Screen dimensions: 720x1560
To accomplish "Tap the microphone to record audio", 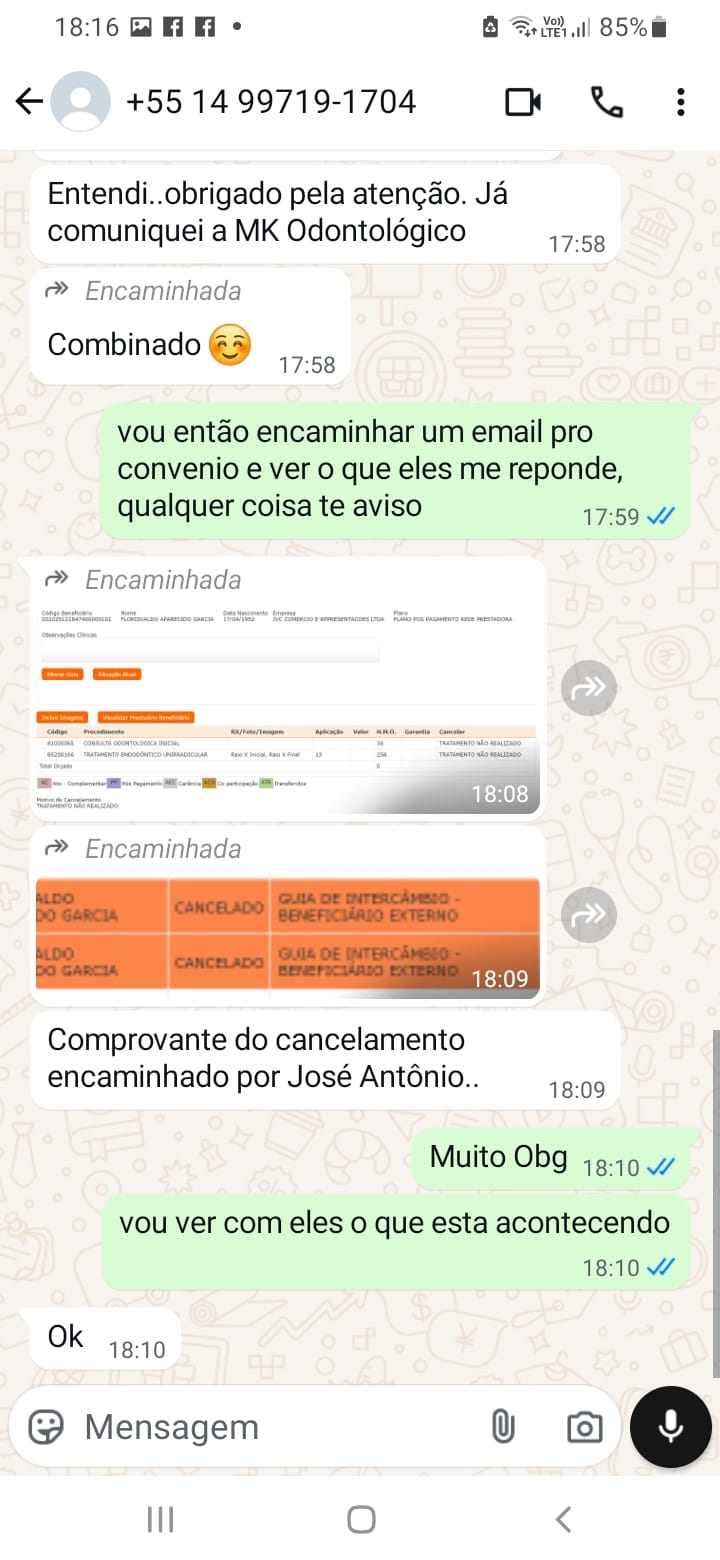I will (670, 1427).
